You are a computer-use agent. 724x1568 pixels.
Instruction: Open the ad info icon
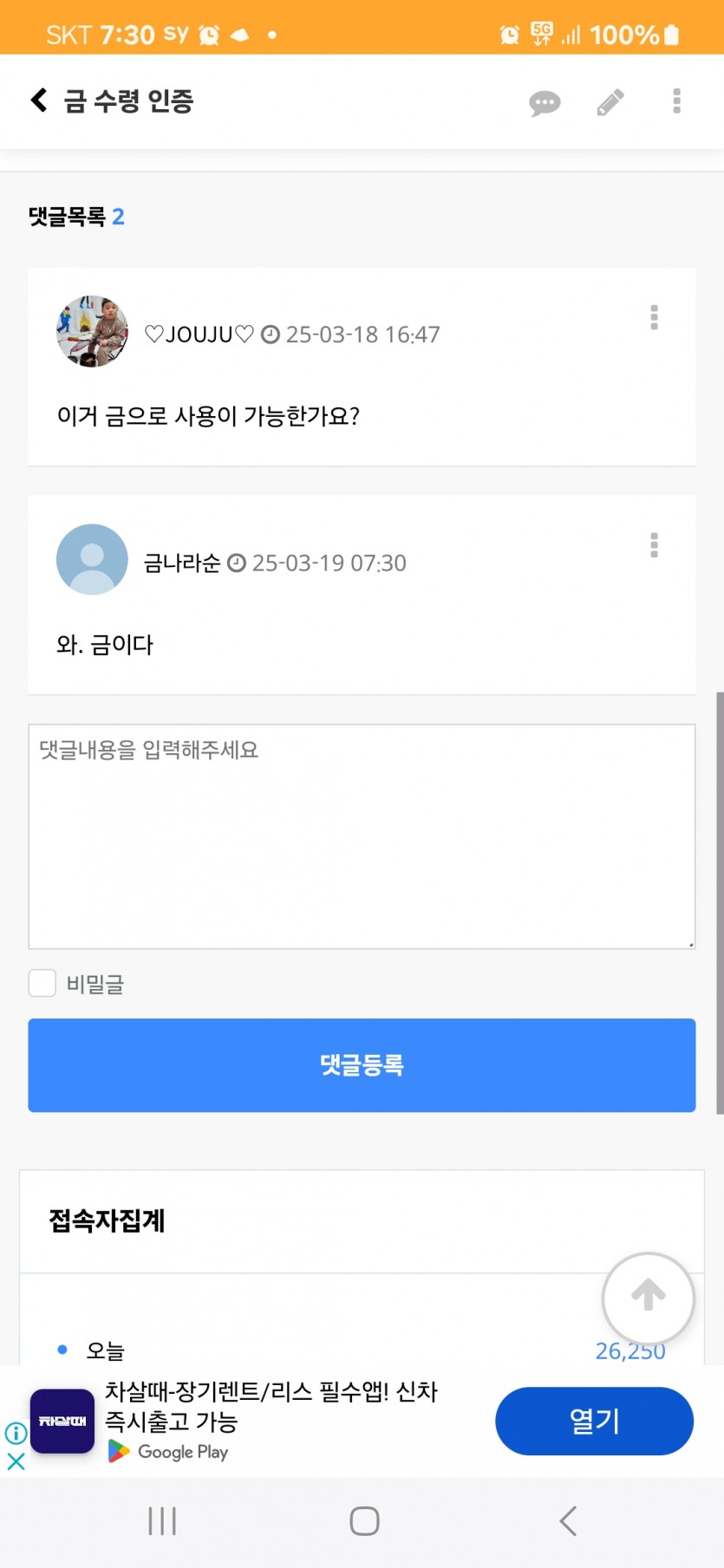click(16, 1433)
